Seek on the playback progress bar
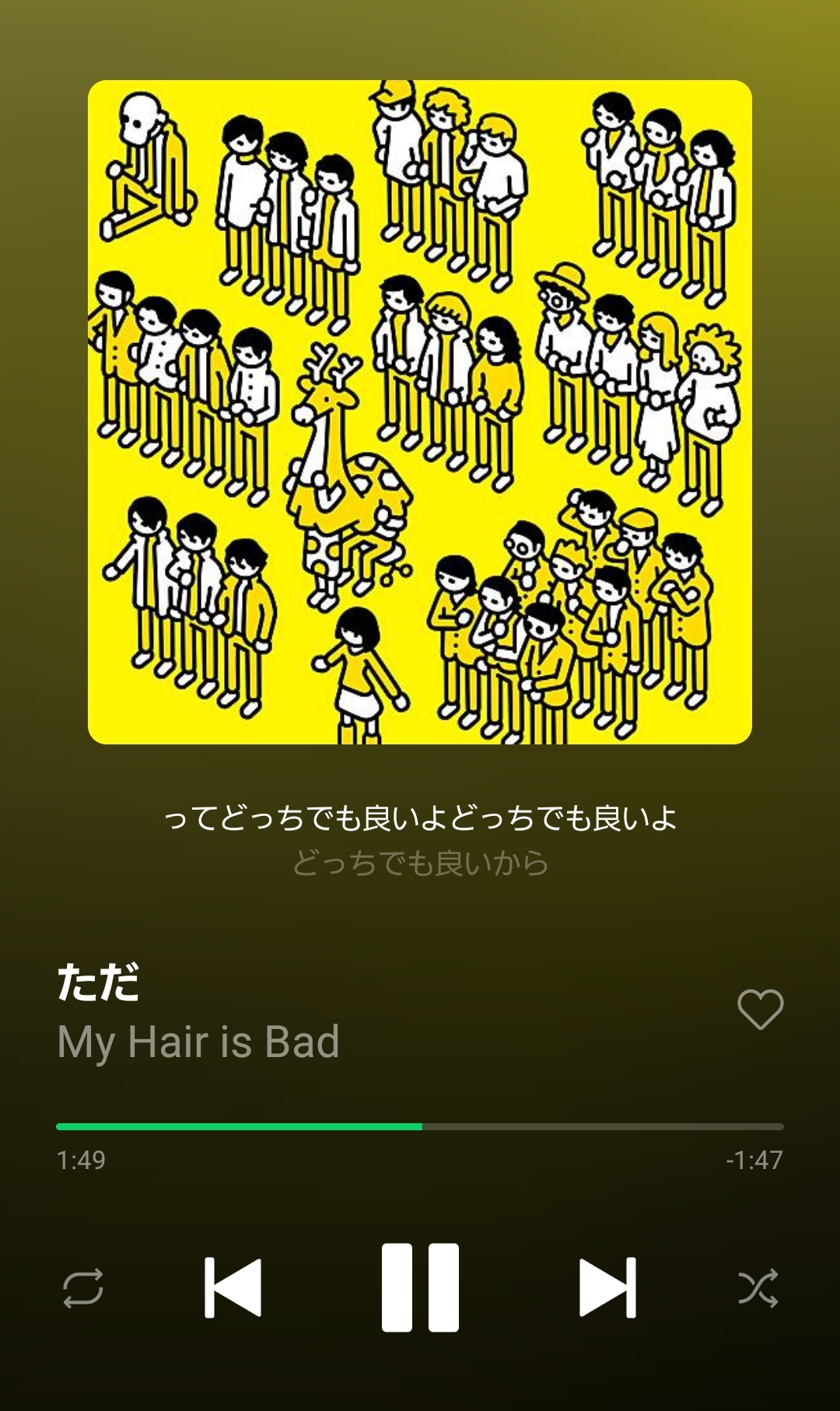The image size is (840, 1411). [420, 1126]
